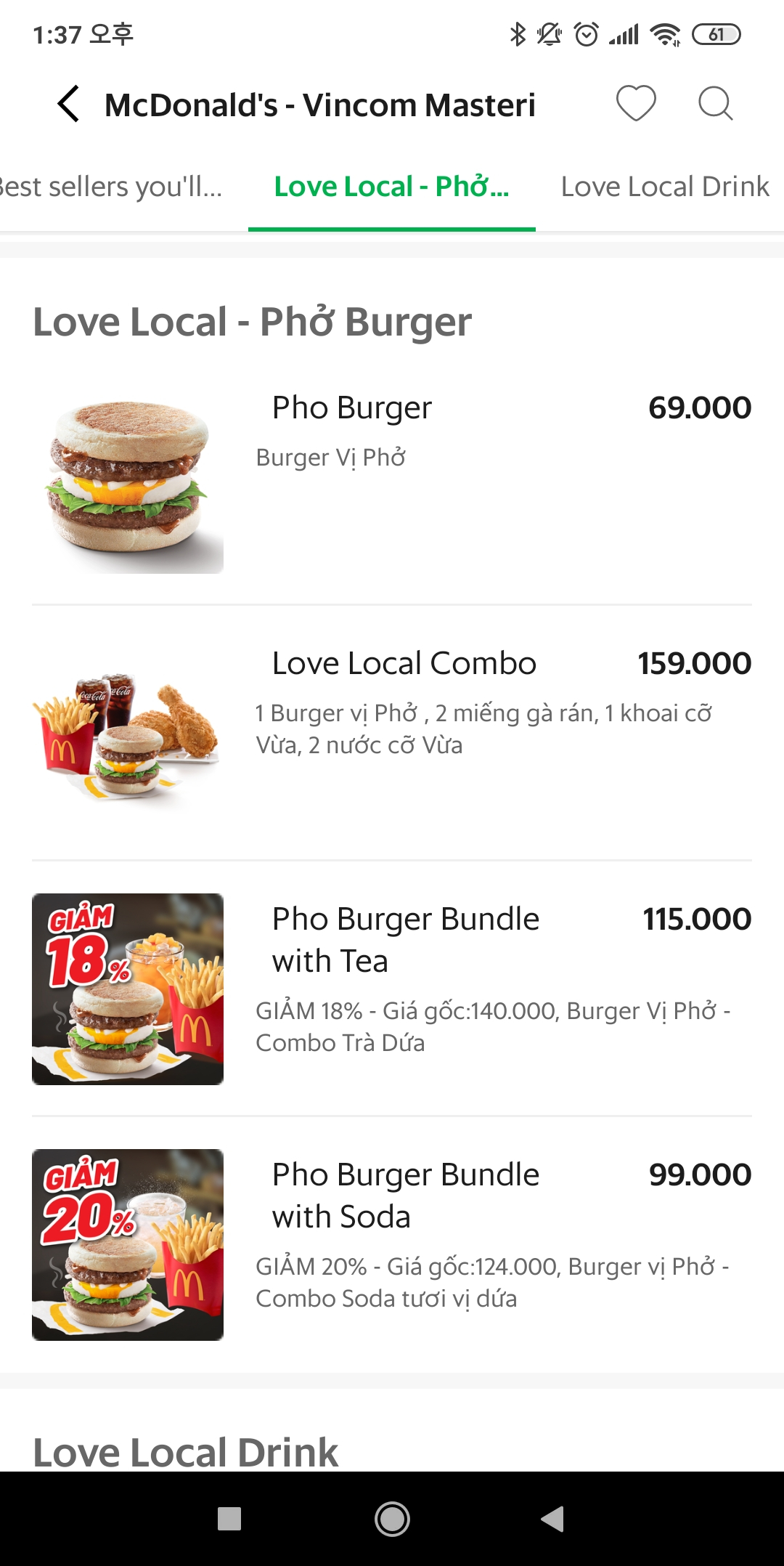
Task: Open recent apps from navigation bar
Action: [x=229, y=1519]
